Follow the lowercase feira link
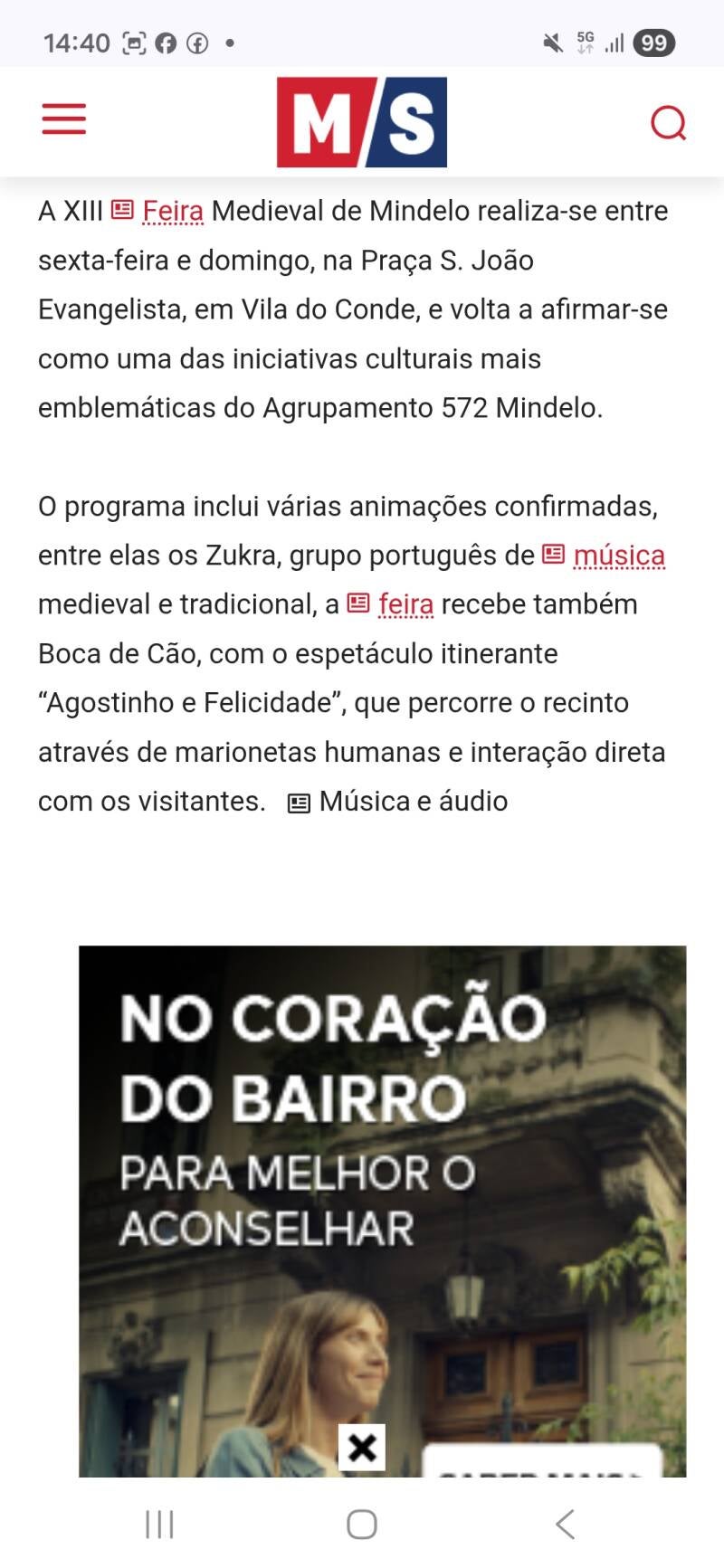Viewport: 724px width, 1568px height. pos(405,603)
